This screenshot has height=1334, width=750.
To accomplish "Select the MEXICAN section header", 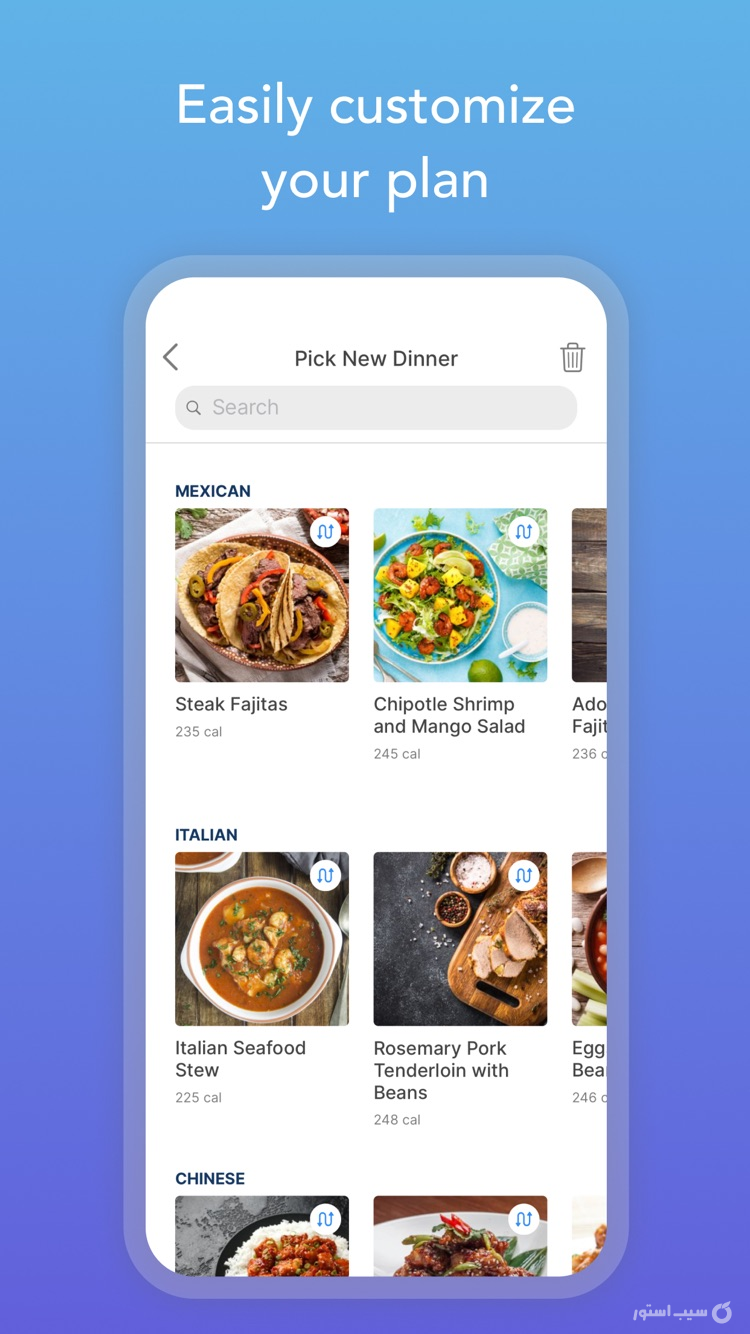I will click(x=213, y=491).
